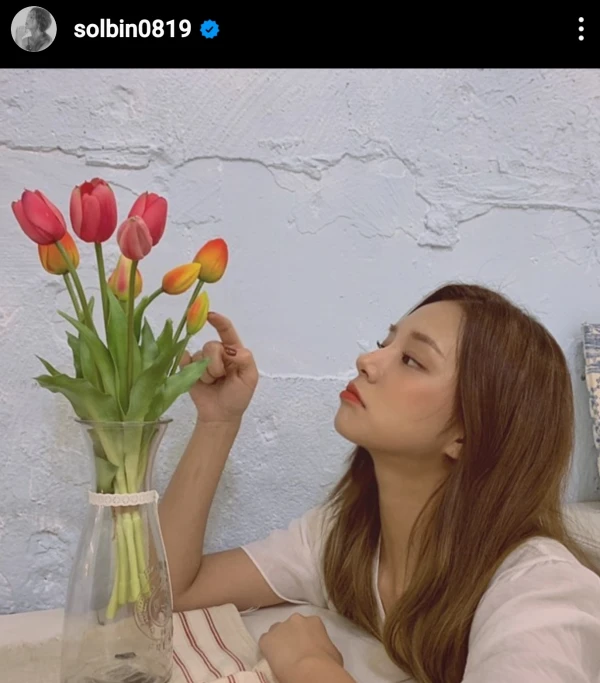Open the solbin0819 profile via username
The width and height of the screenshot is (600, 683).
click(132, 29)
